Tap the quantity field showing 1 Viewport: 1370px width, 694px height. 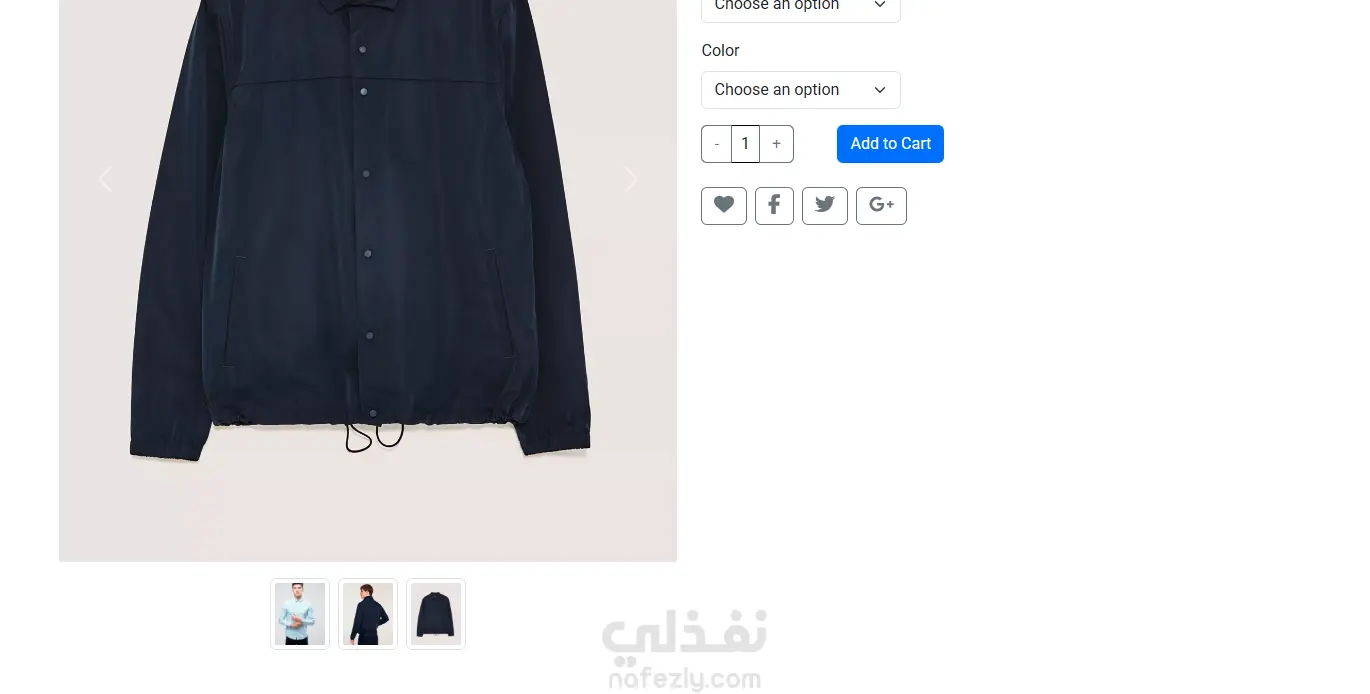click(745, 144)
